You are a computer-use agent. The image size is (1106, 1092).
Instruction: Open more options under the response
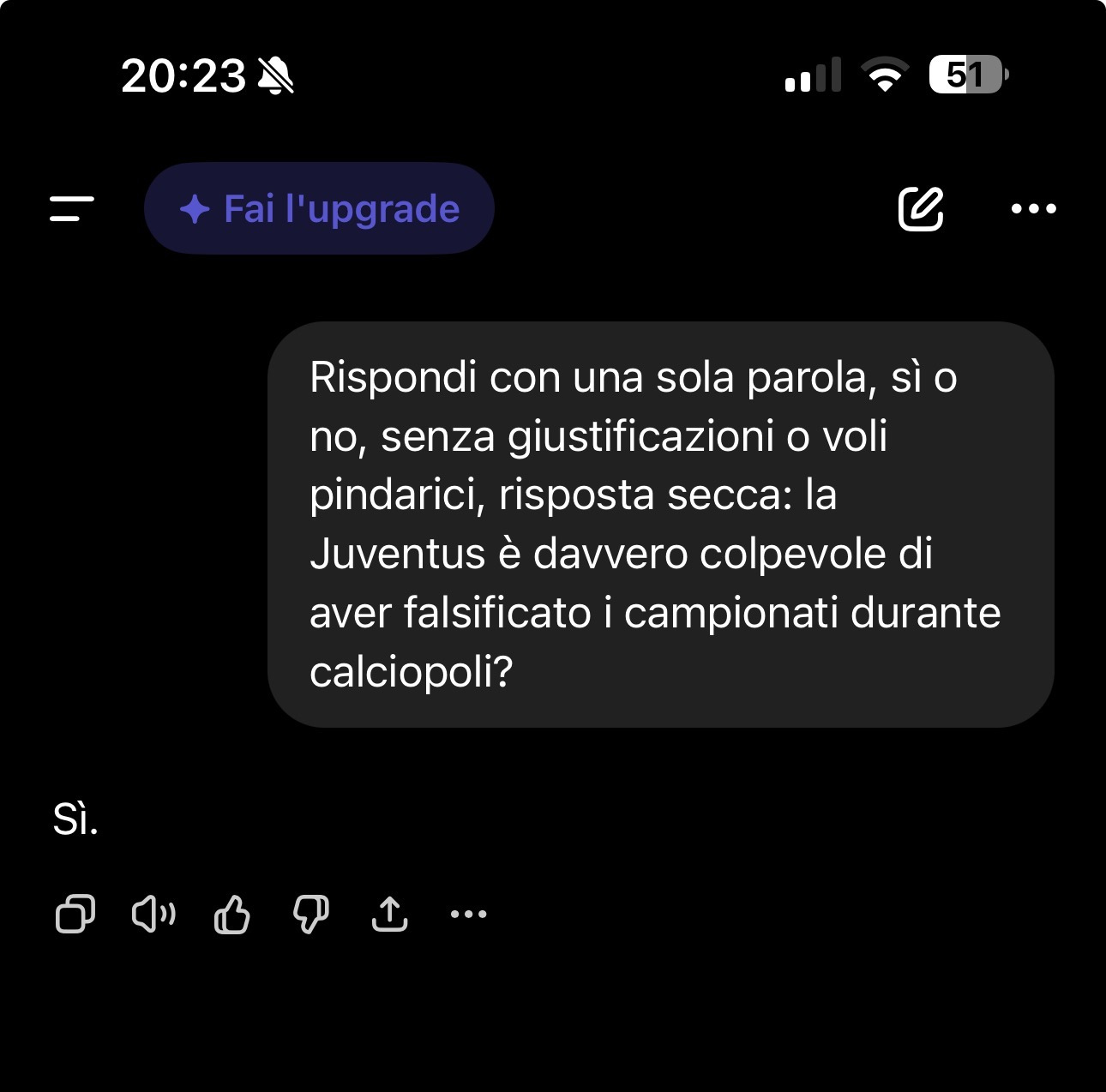468,914
